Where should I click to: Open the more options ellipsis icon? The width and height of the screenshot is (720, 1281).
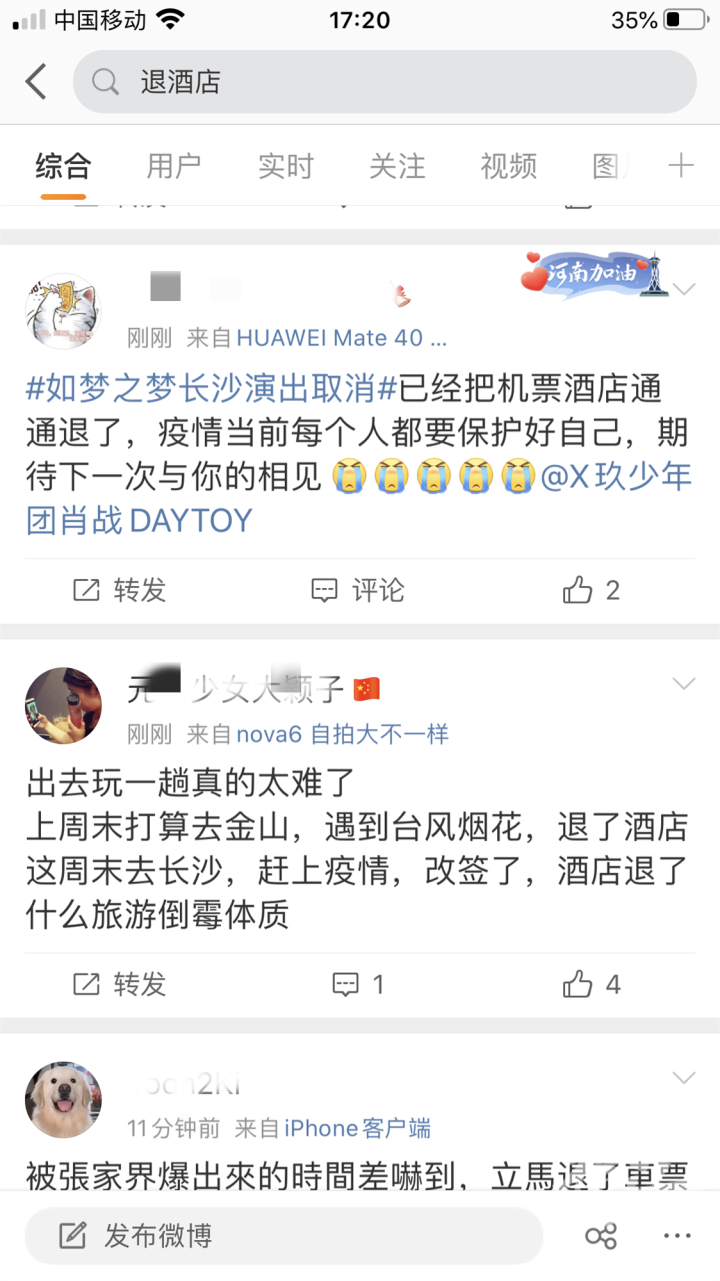pyautogui.click(x=677, y=1235)
